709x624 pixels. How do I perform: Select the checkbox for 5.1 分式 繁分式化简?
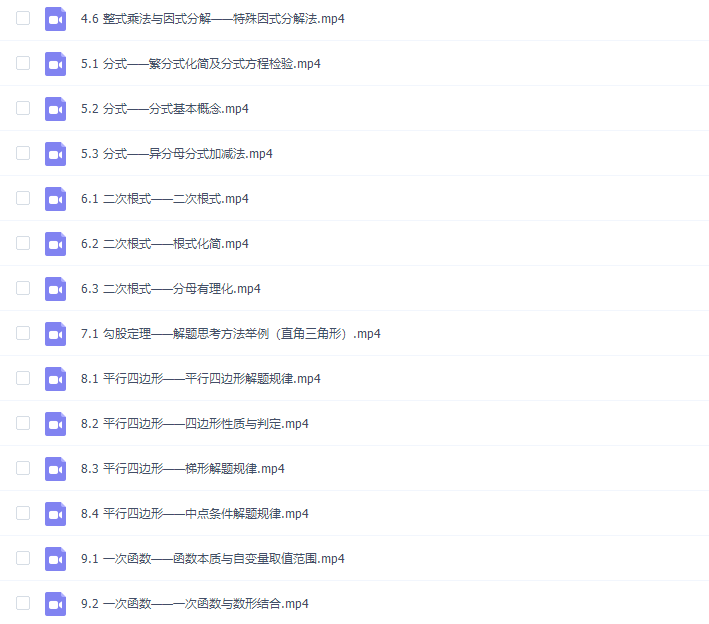23,63
